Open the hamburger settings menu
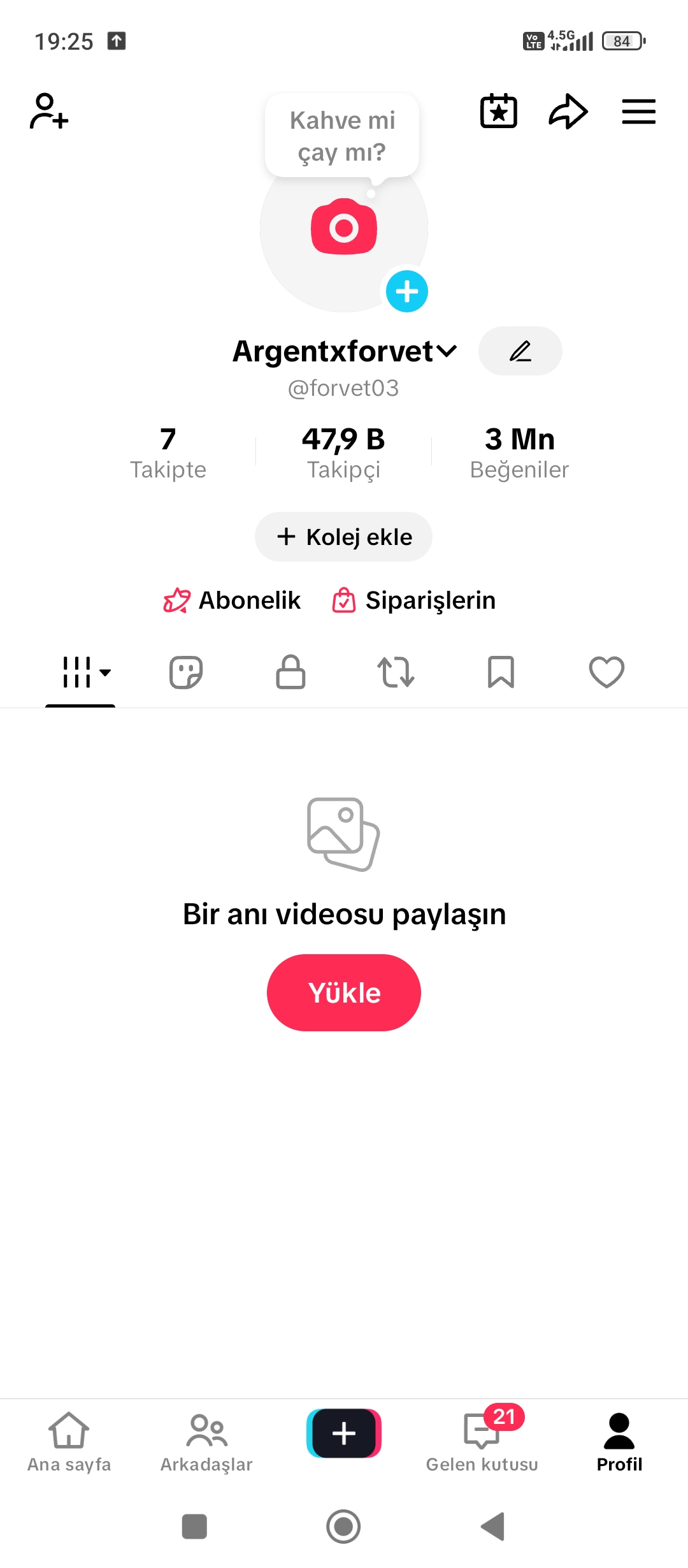The image size is (688, 1568). coord(638,112)
